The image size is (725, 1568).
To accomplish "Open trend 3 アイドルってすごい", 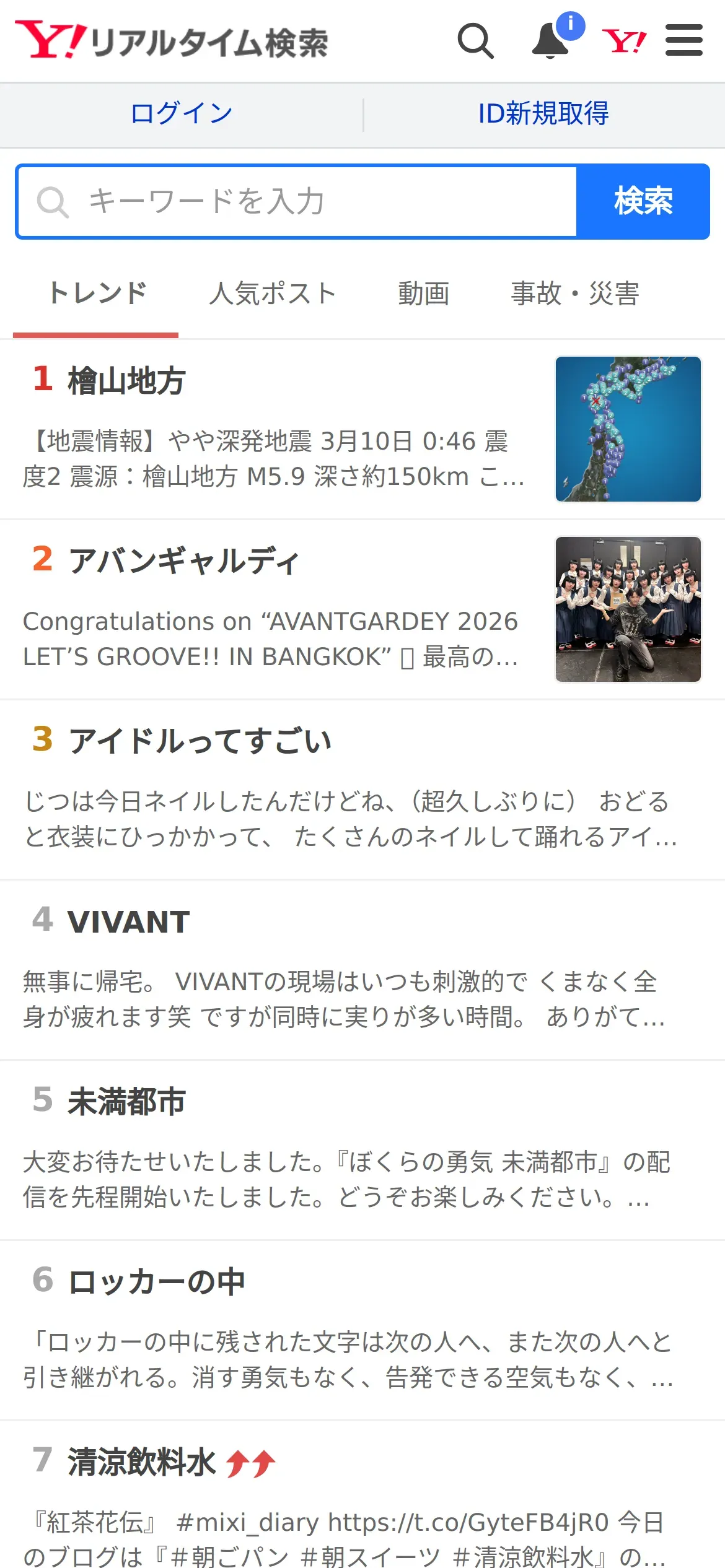I will coord(362,790).
